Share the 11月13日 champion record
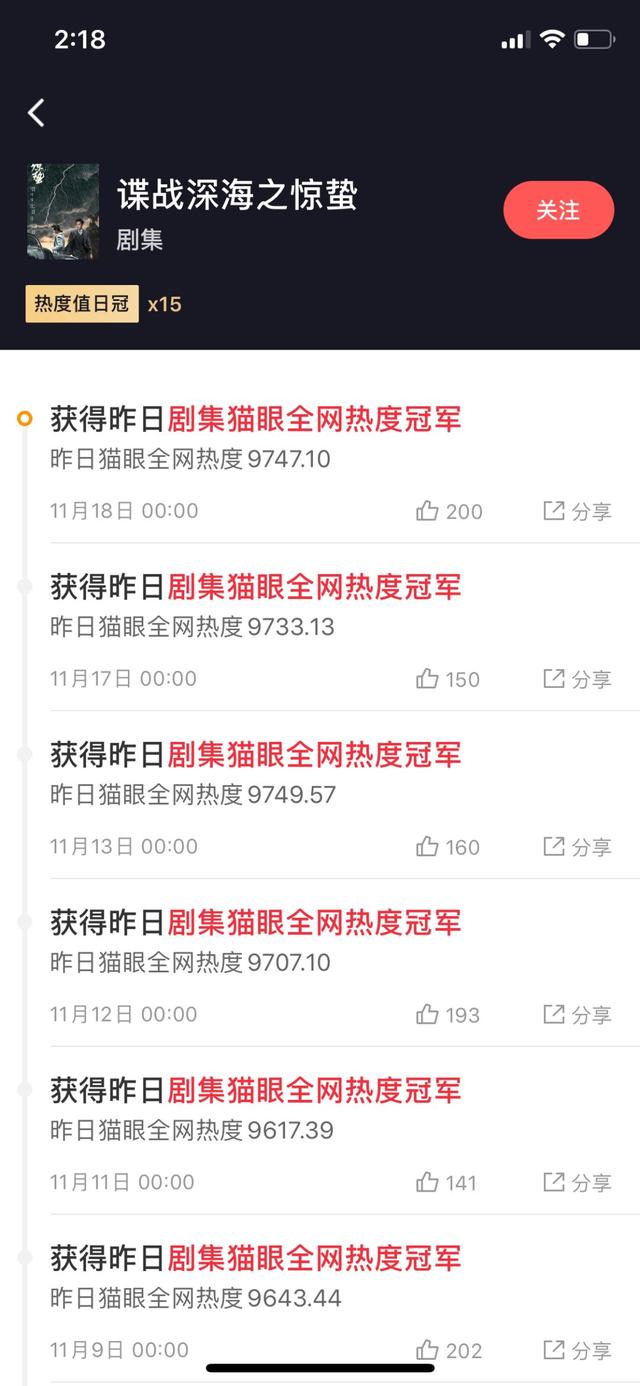The width and height of the screenshot is (640, 1386). [576, 847]
